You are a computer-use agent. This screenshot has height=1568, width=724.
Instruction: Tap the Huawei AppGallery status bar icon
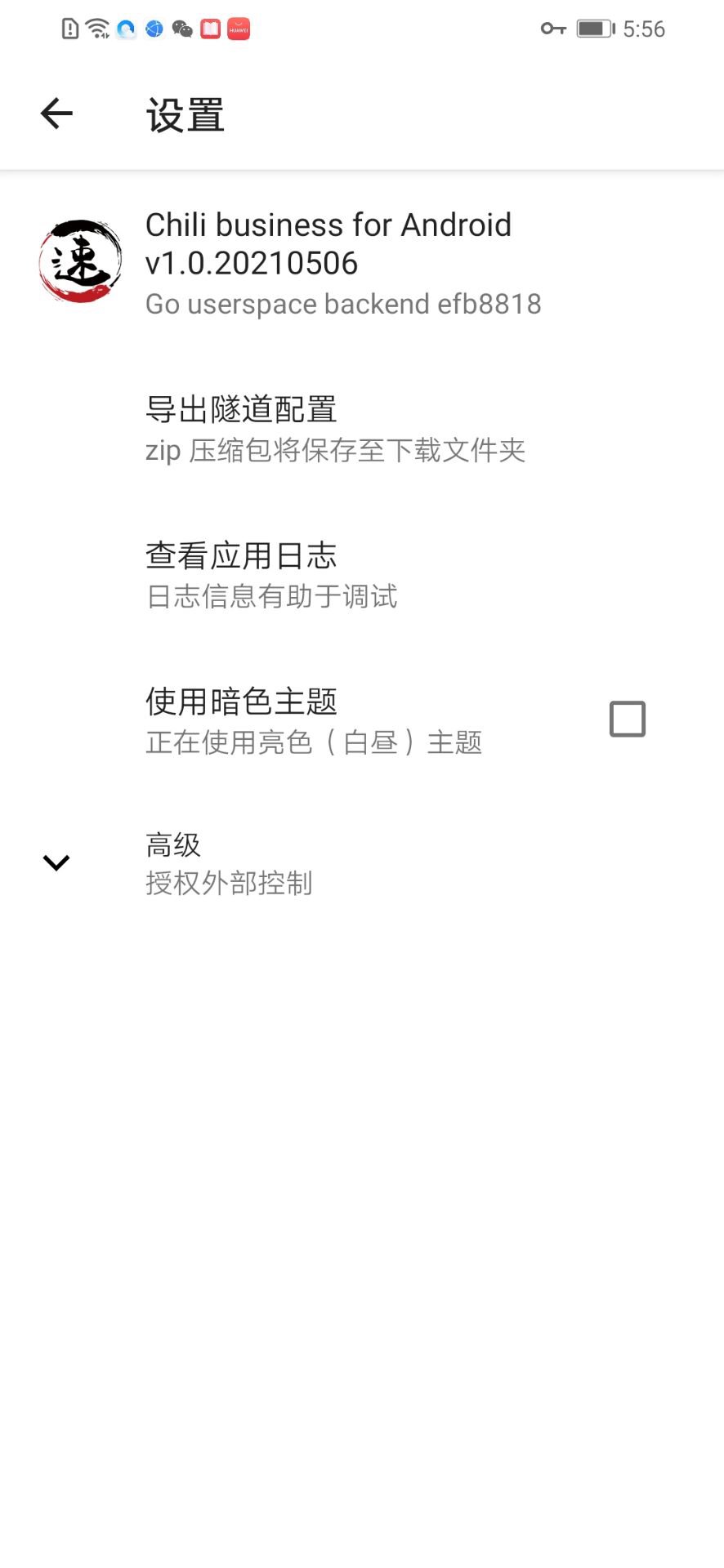tap(237, 28)
